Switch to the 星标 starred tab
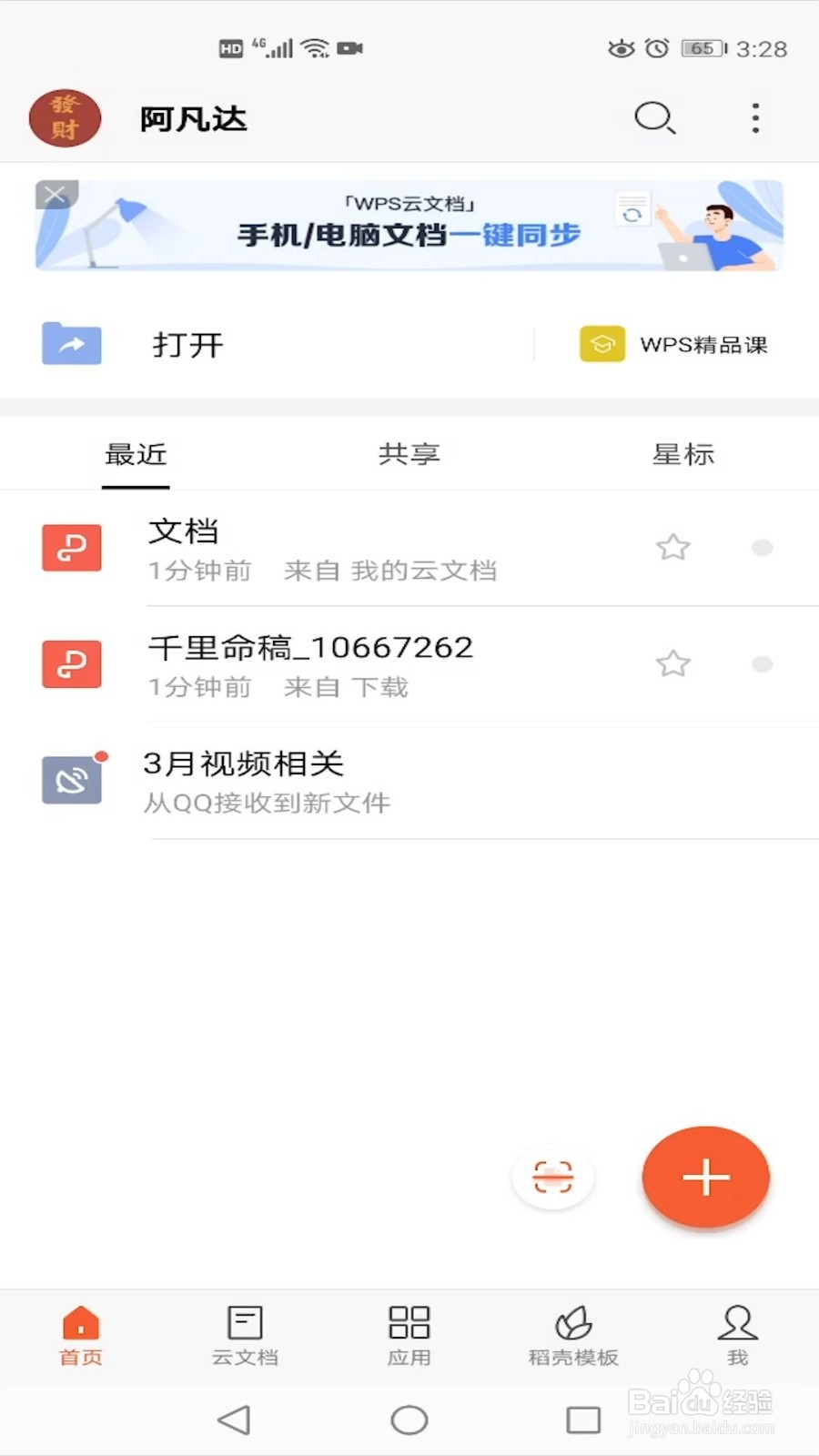Image resolution: width=819 pixels, height=1456 pixels. click(683, 454)
